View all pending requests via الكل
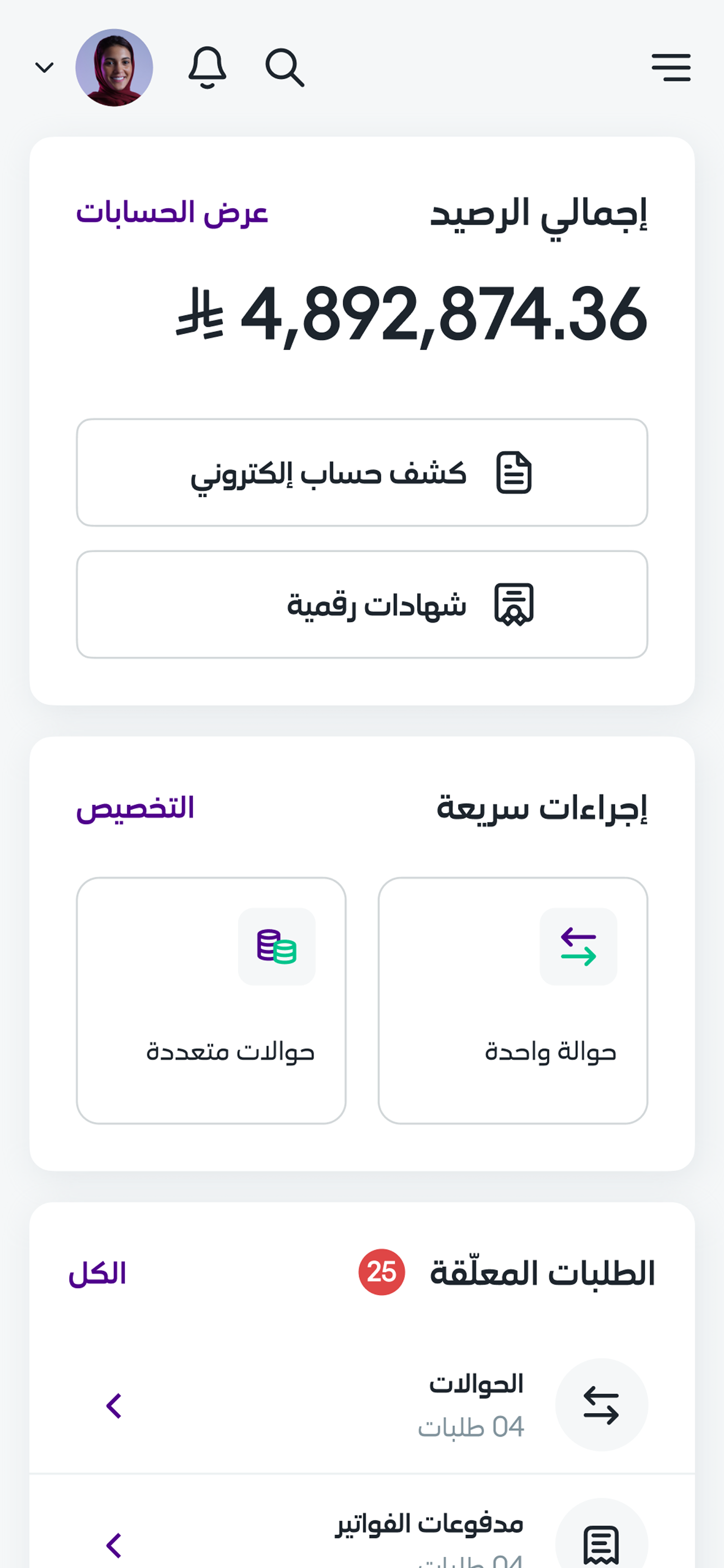 [97, 1274]
